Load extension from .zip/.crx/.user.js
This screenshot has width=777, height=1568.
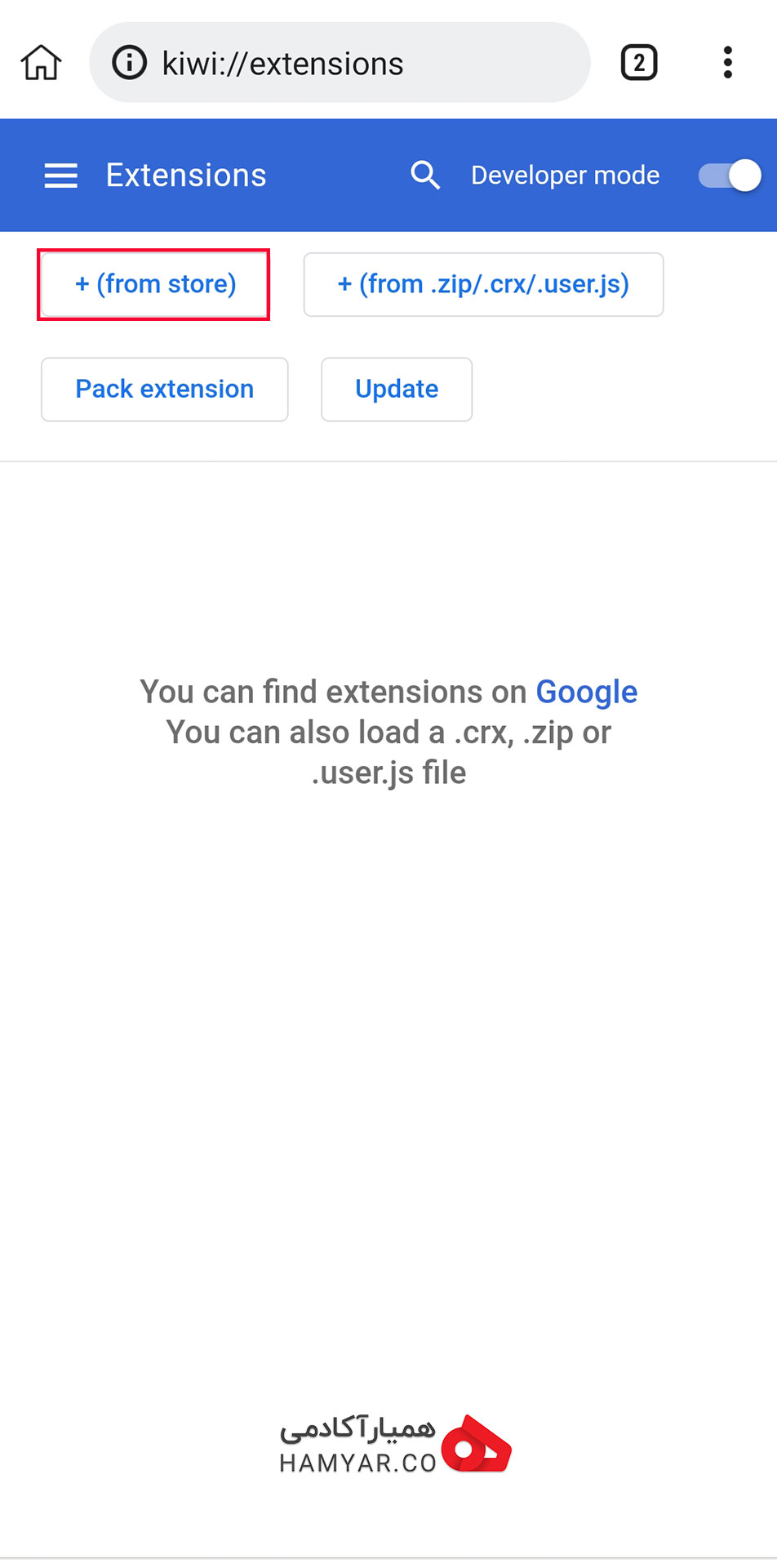483,284
